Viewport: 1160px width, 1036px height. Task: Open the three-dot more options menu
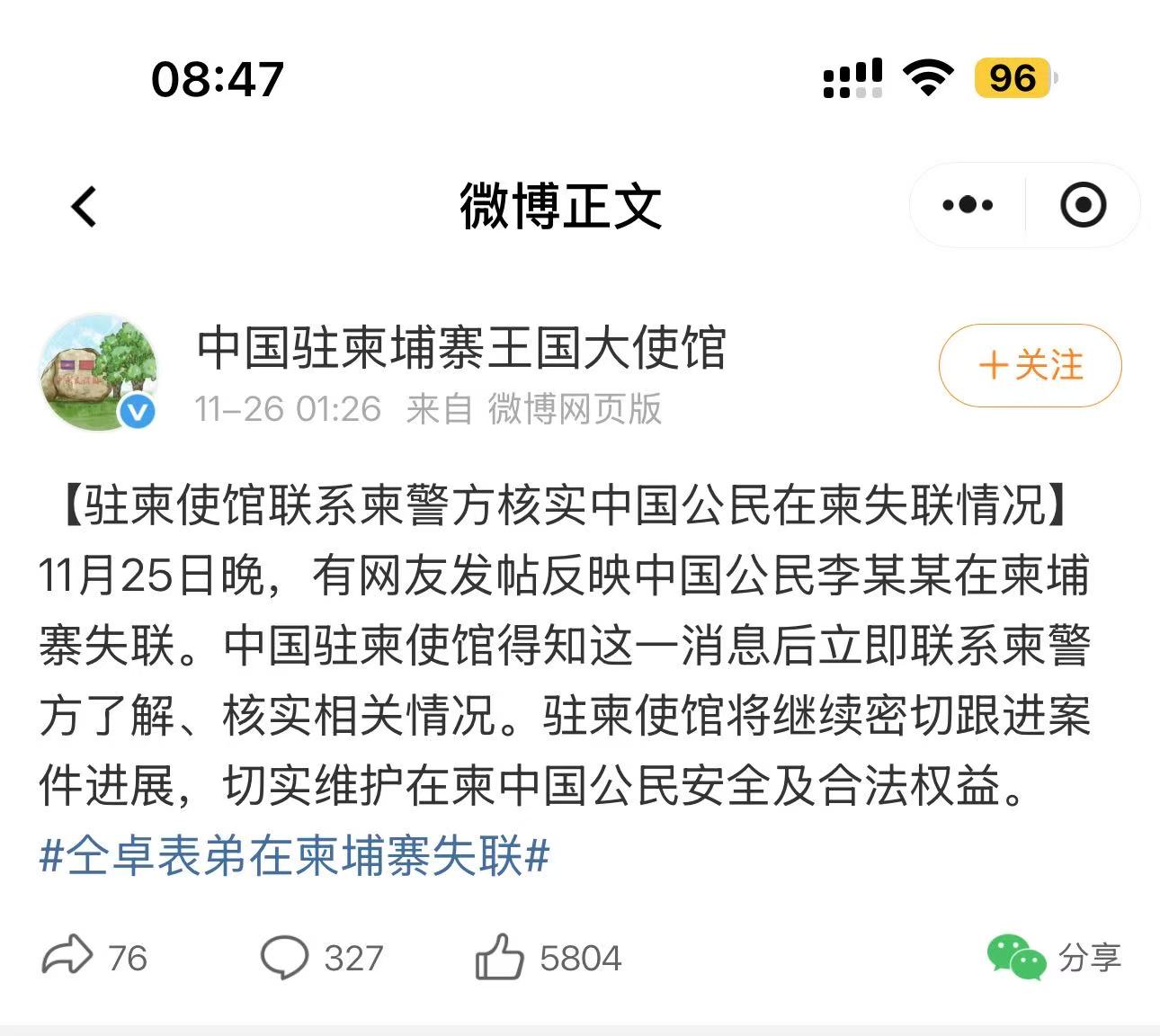pyautogui.click(x=968, y=206)
